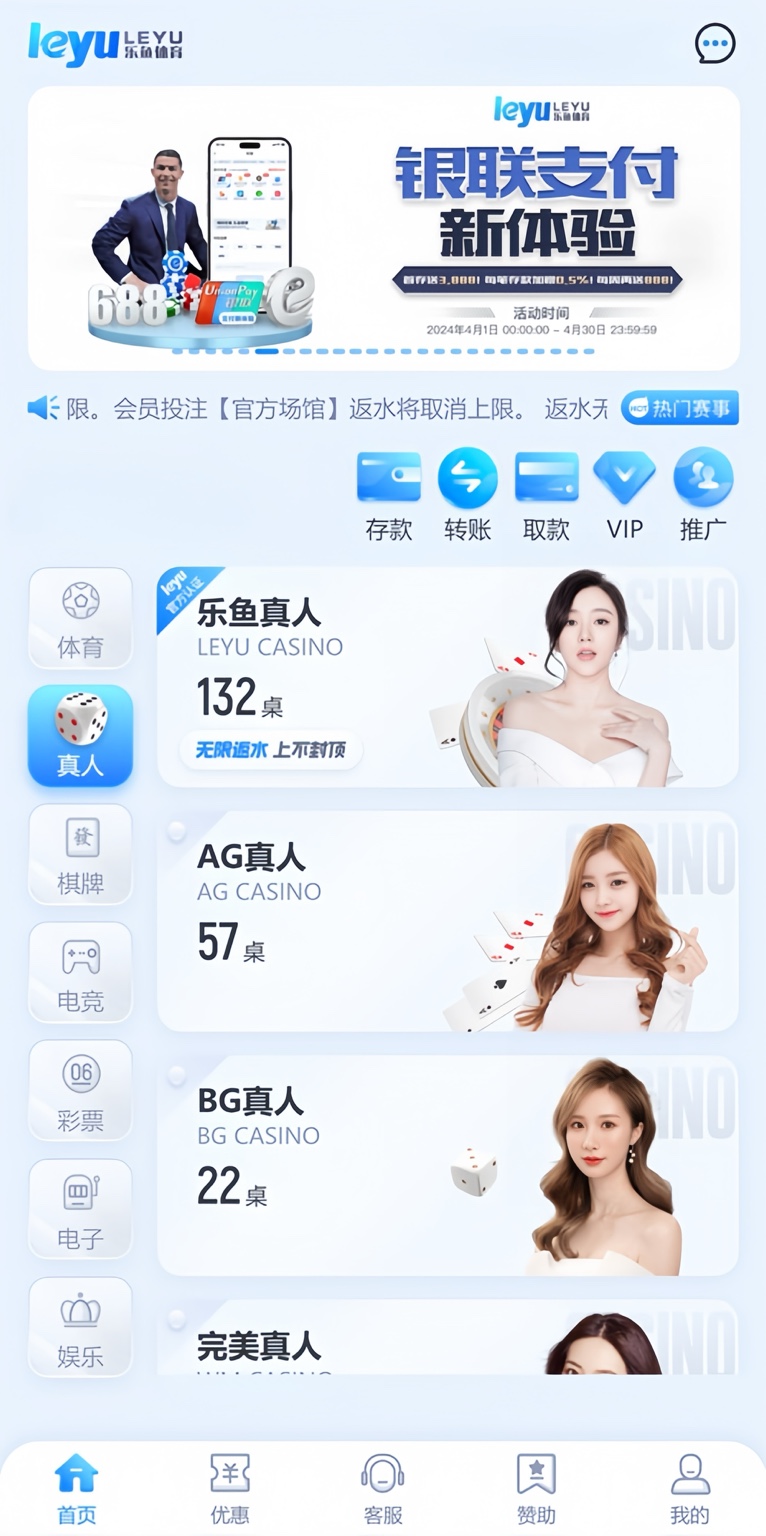The width and height of the screenshot is (766, 1536).
Task: Open the chat message icon
Action: pyautogui.click(x=715, y=44)
